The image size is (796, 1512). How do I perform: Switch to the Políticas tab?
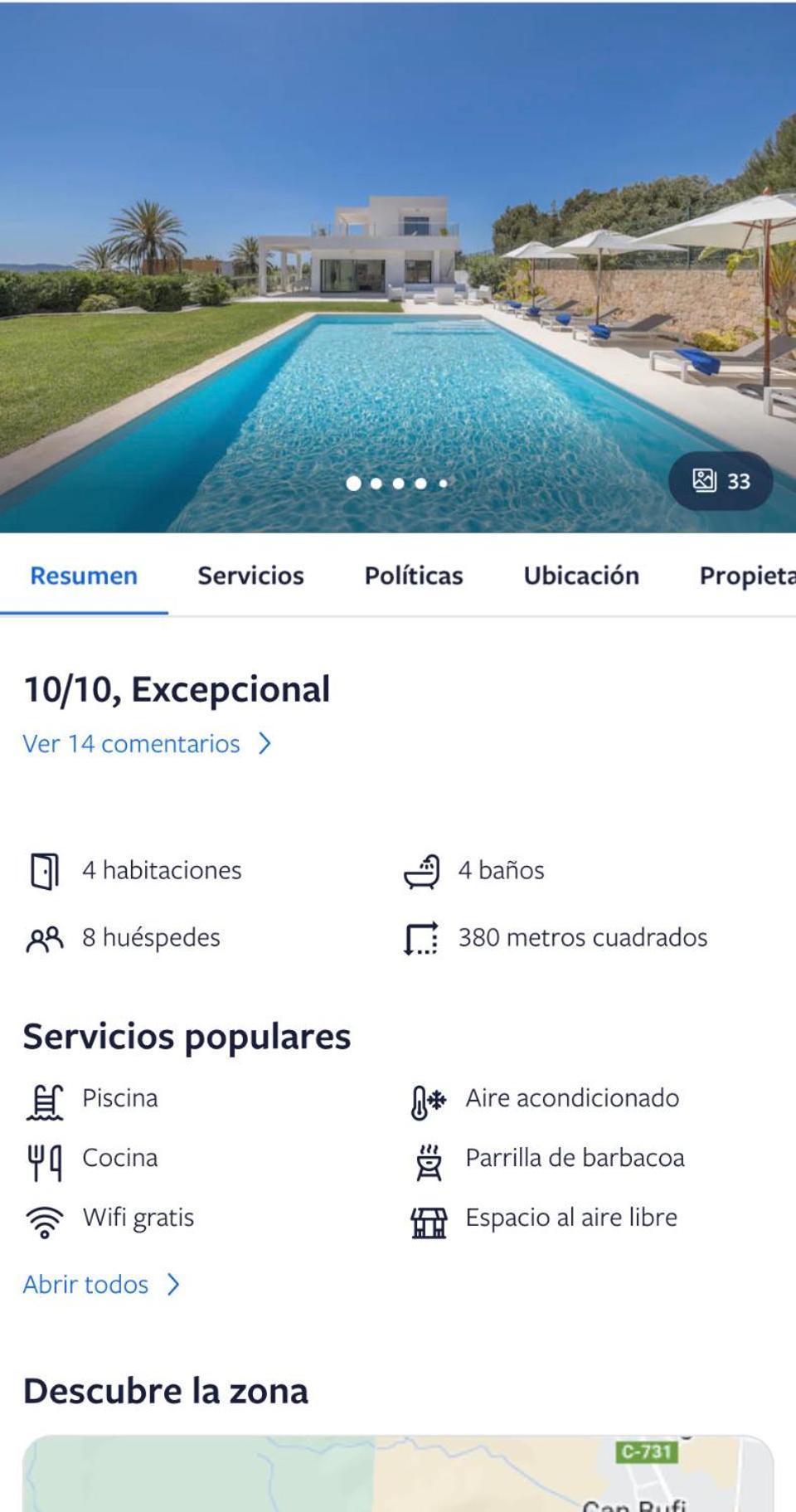coord(414,576)
